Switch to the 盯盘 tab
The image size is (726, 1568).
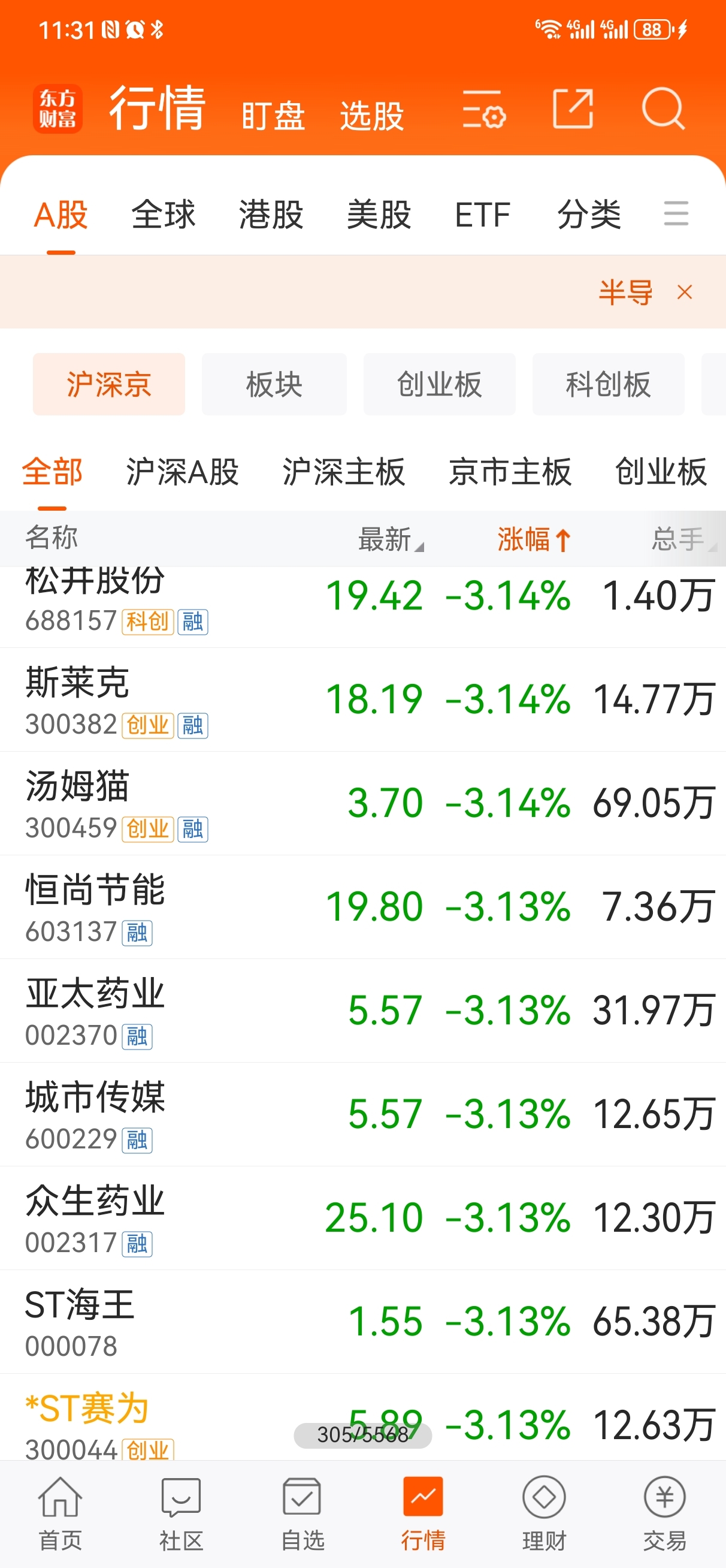273,116
